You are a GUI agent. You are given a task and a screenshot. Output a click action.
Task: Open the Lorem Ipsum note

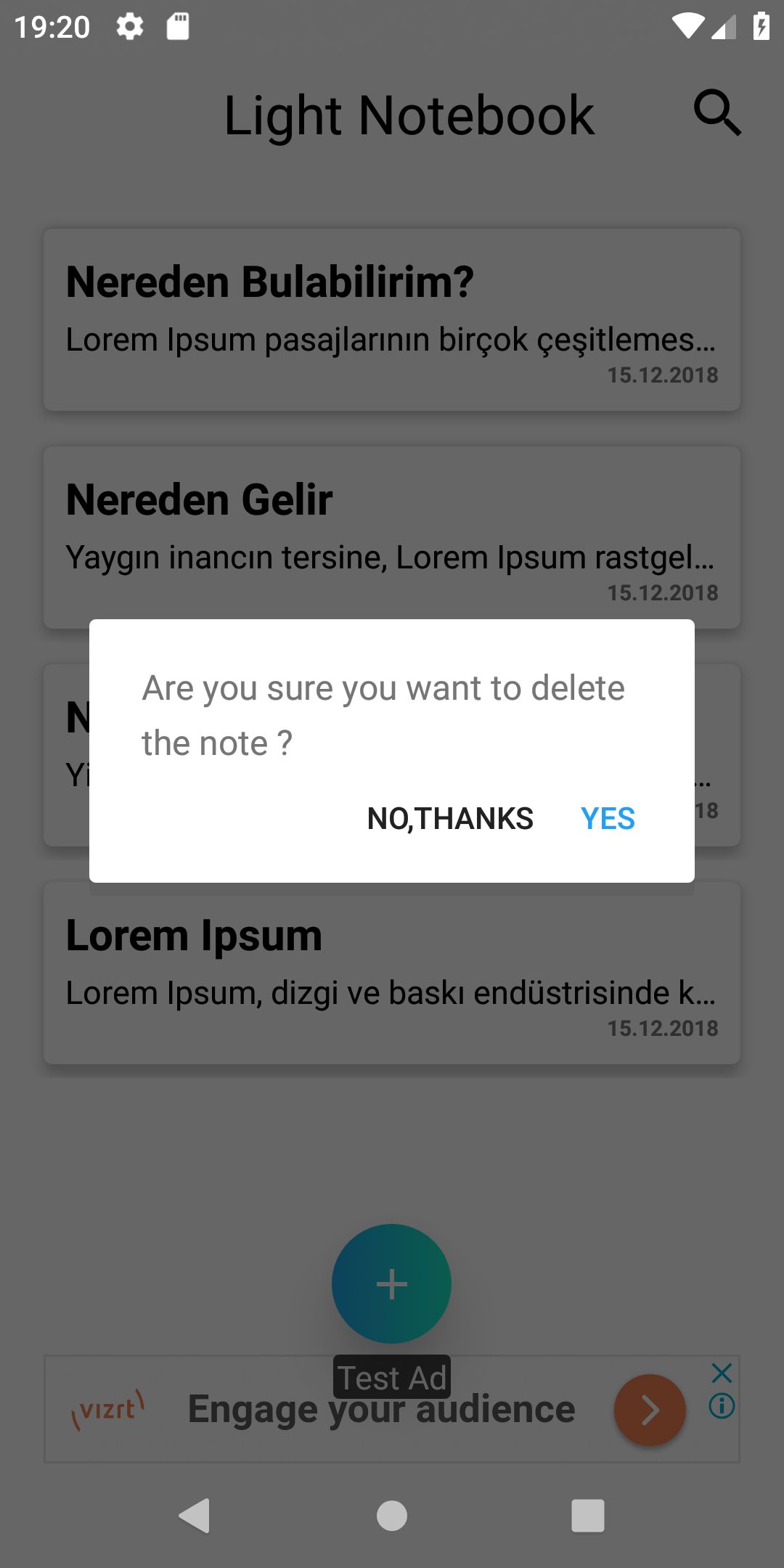pos(392,973)
